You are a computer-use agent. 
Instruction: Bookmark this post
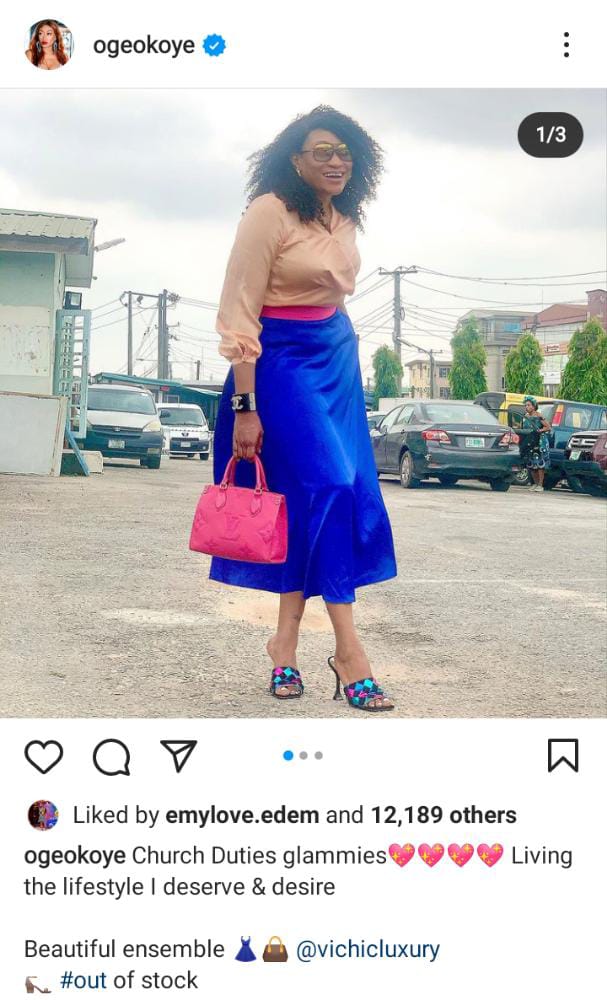563,755
